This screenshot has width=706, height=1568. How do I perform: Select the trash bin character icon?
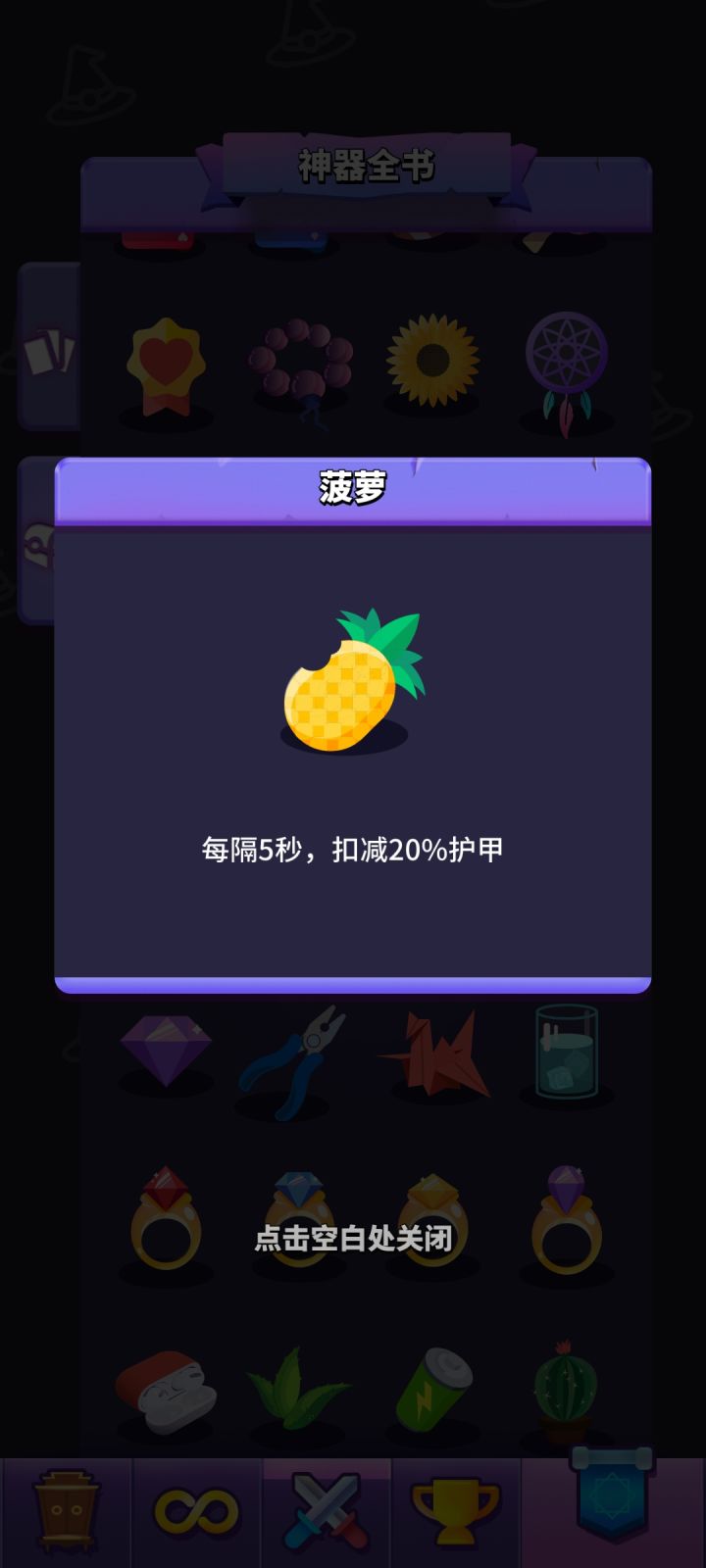pyautogui.click(x=67, y=1509)
